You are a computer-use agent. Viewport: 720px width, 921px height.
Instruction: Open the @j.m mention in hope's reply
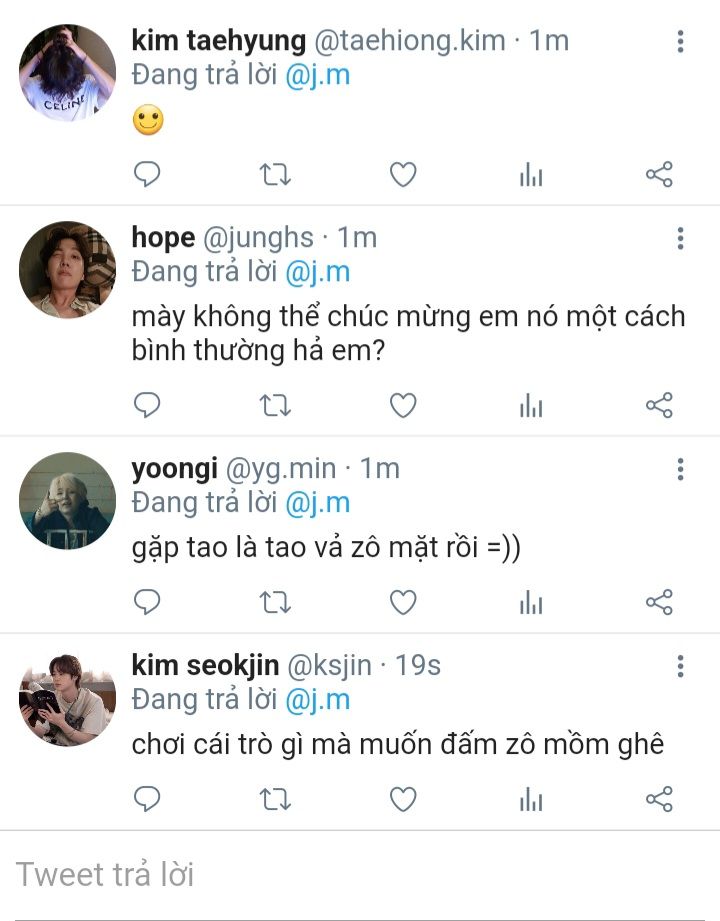coord(318,272)
